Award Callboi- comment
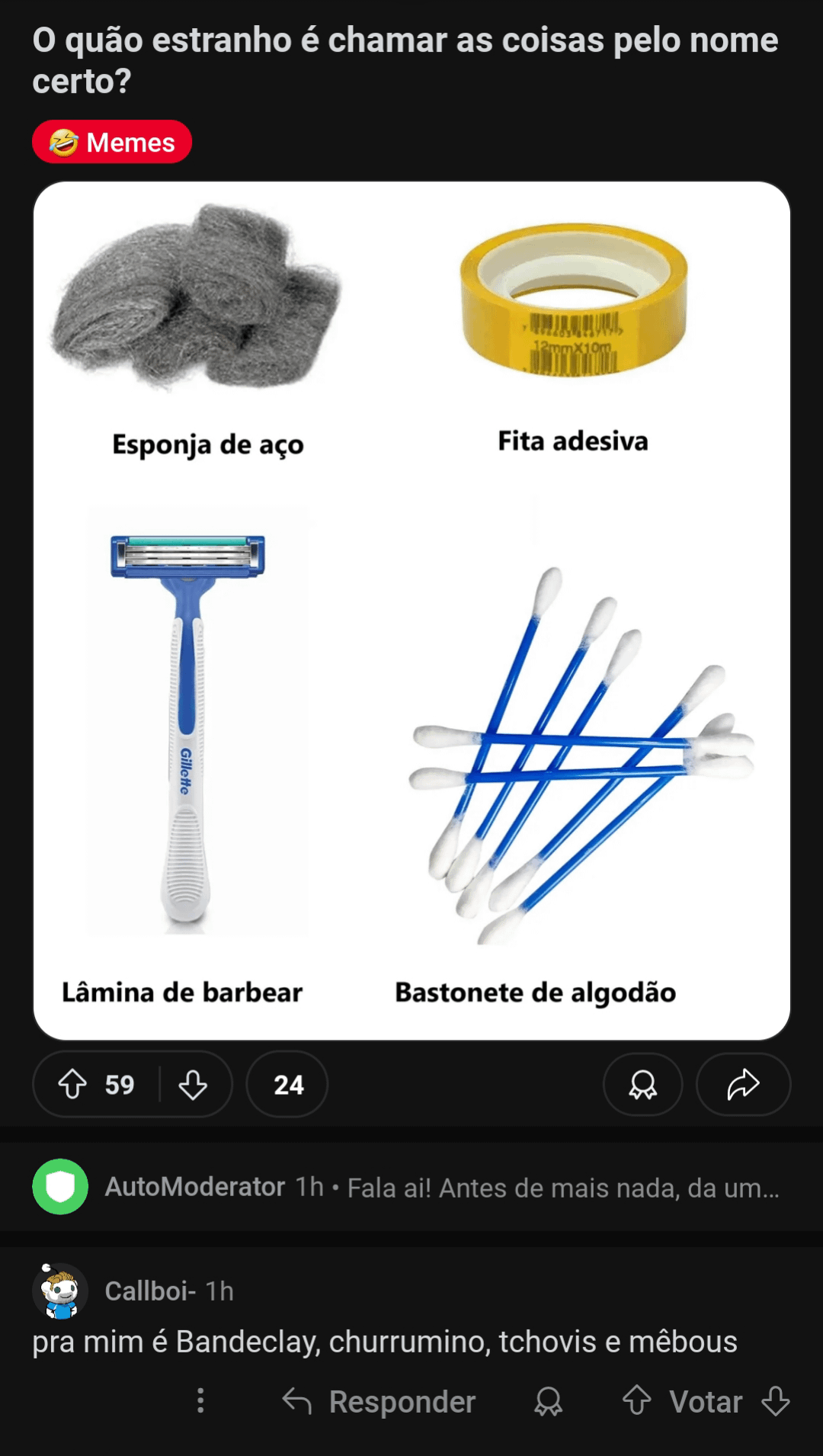Viewport: 823px width, 1456px height. click(x=548, y=1401)
